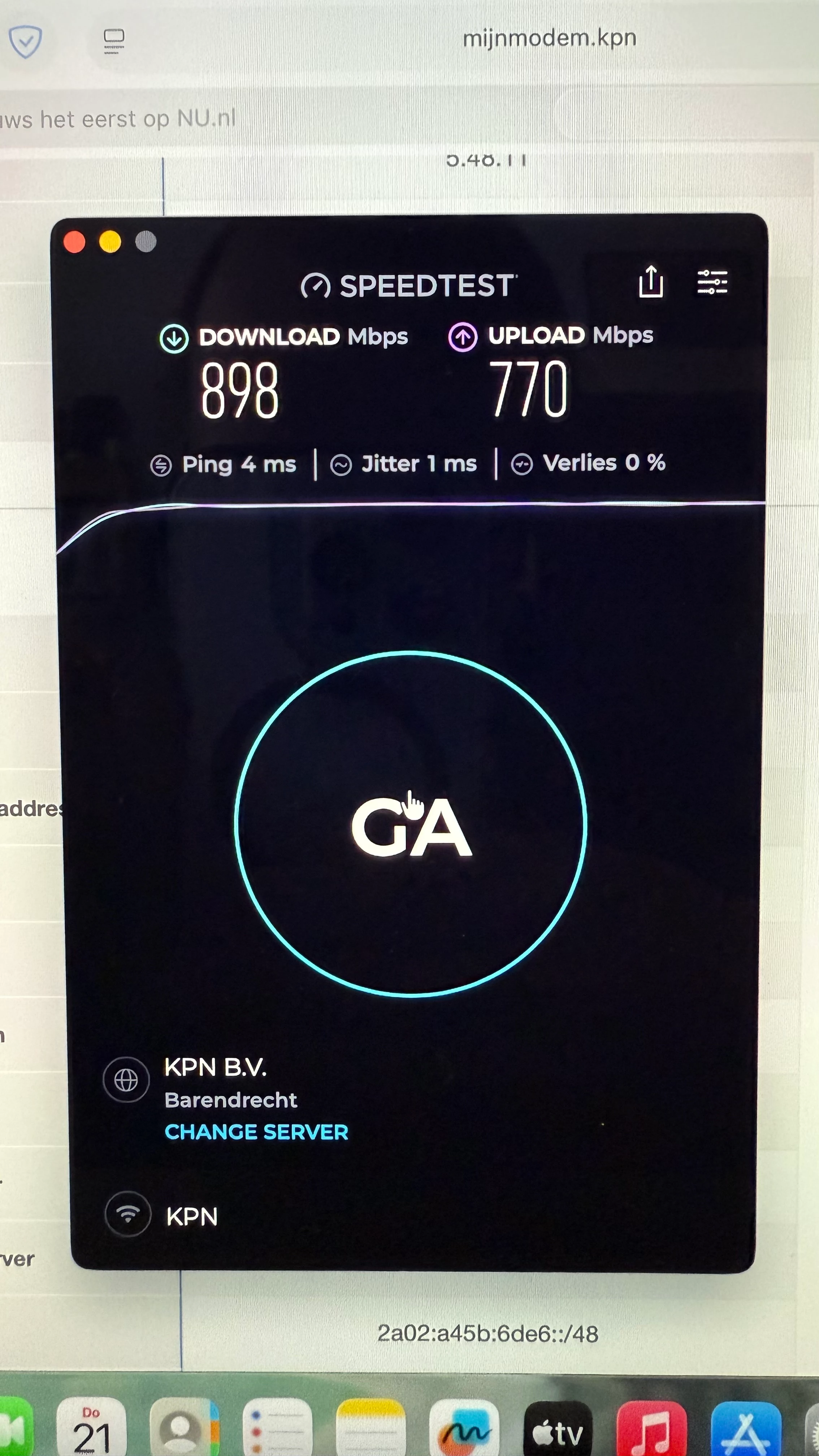
Task: Click the mijnmodem.kpn address bar
Action: (549, 38)
